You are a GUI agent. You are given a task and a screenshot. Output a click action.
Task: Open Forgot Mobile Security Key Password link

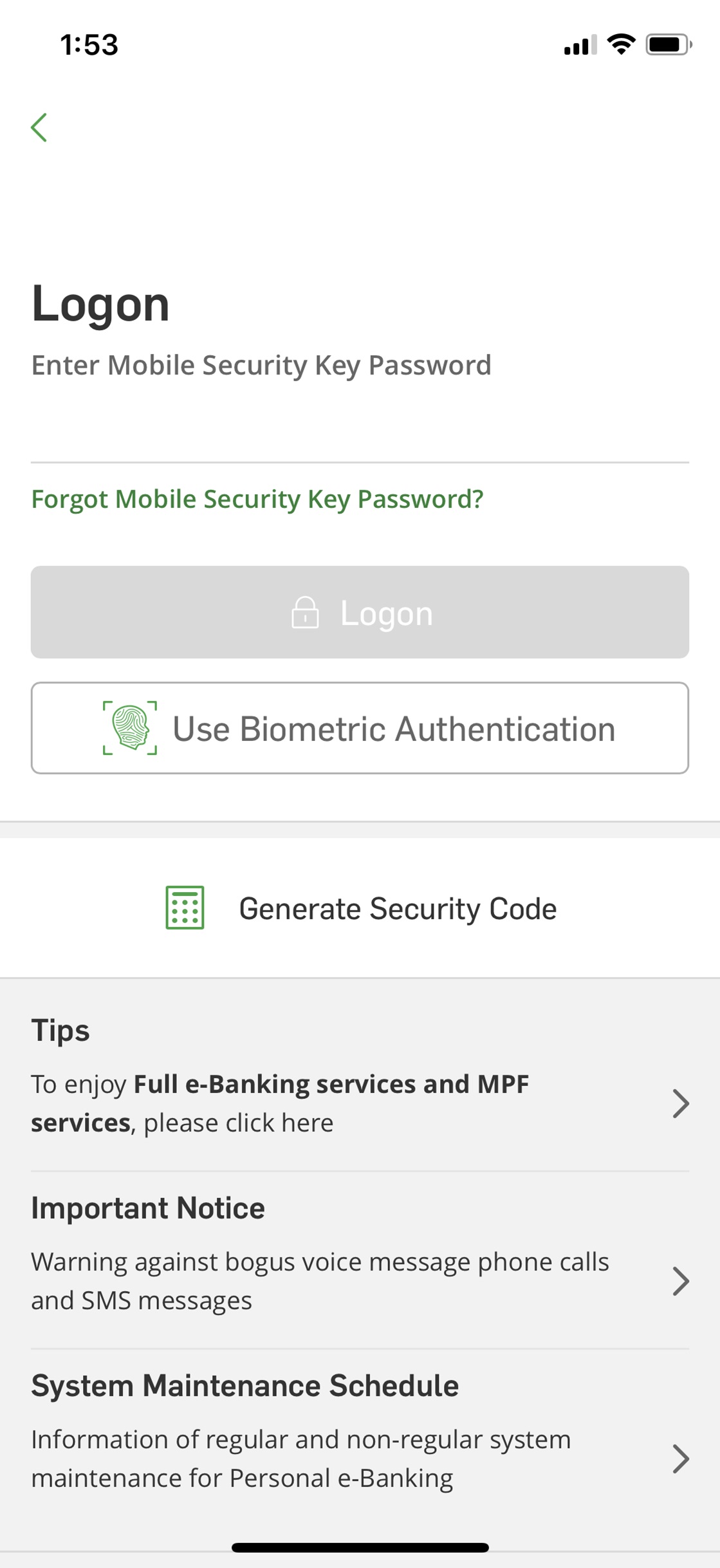coord(257,499)
